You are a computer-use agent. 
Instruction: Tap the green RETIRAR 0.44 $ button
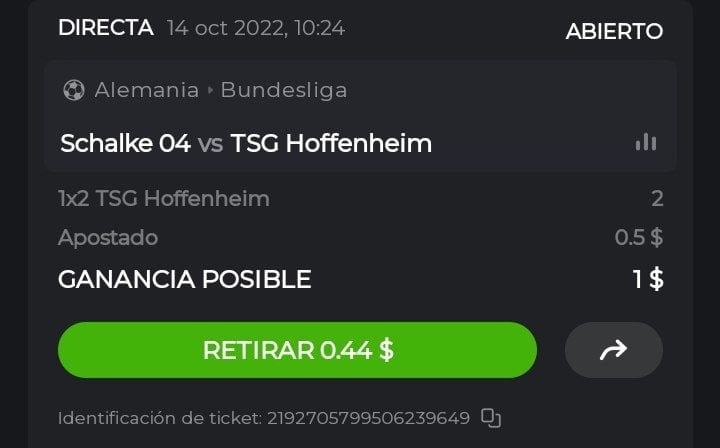297,350
